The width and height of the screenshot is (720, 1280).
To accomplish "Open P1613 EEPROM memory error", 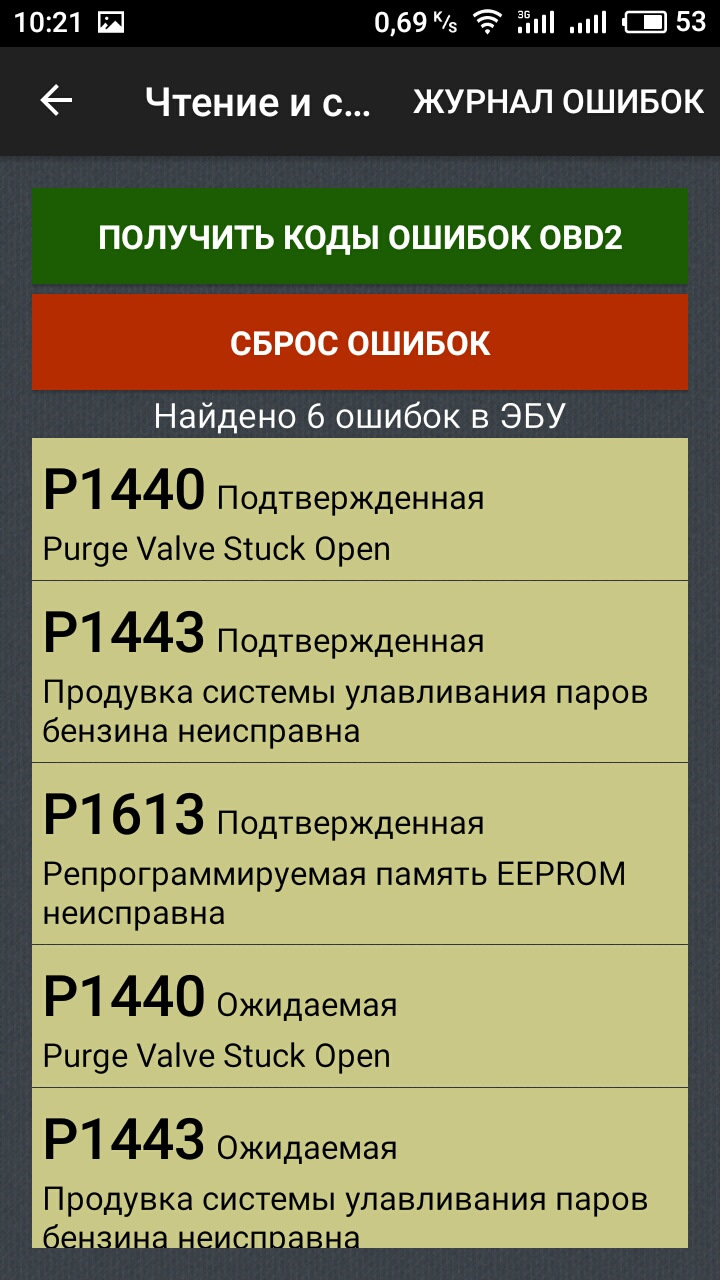I will [360, 854].
